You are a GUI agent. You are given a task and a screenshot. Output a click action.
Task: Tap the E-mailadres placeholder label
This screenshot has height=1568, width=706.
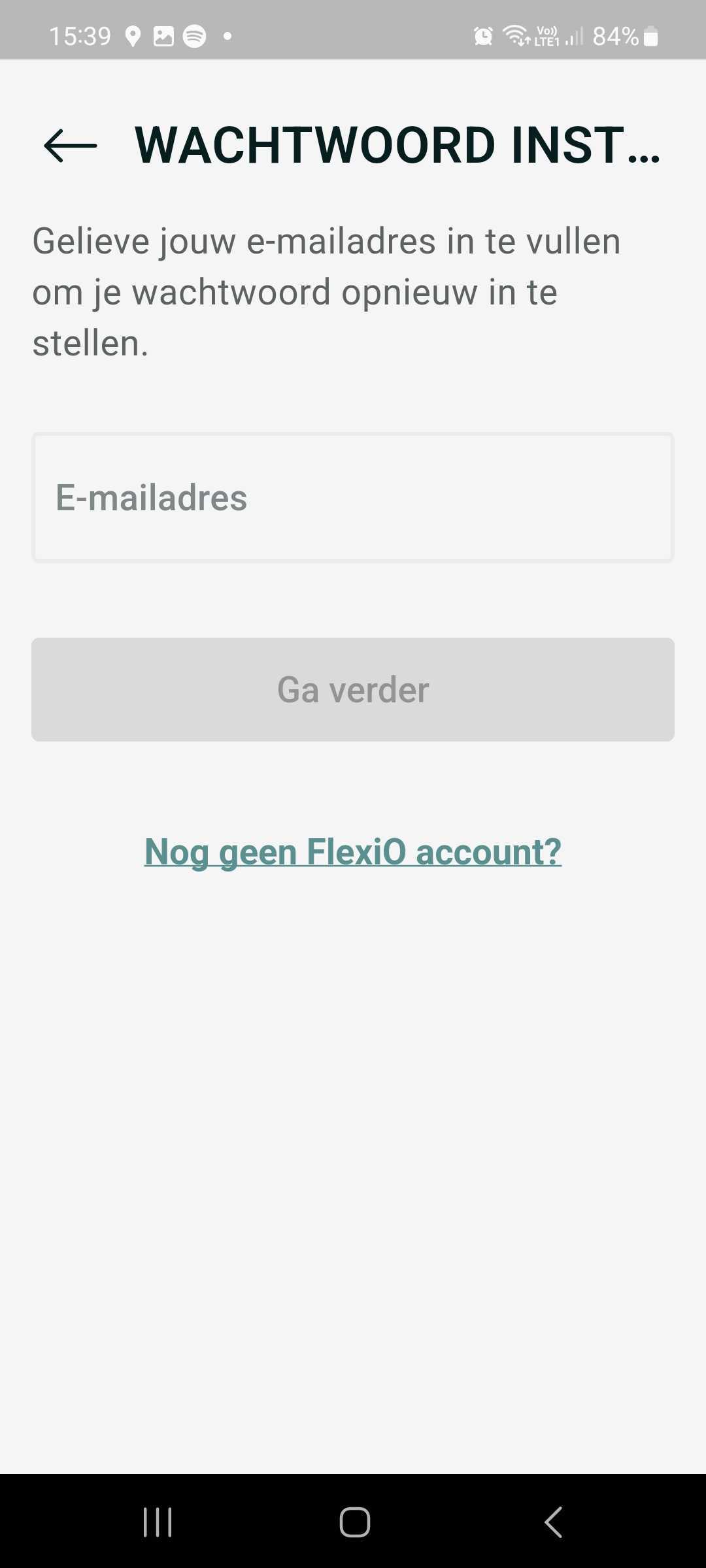pos(151,497)
